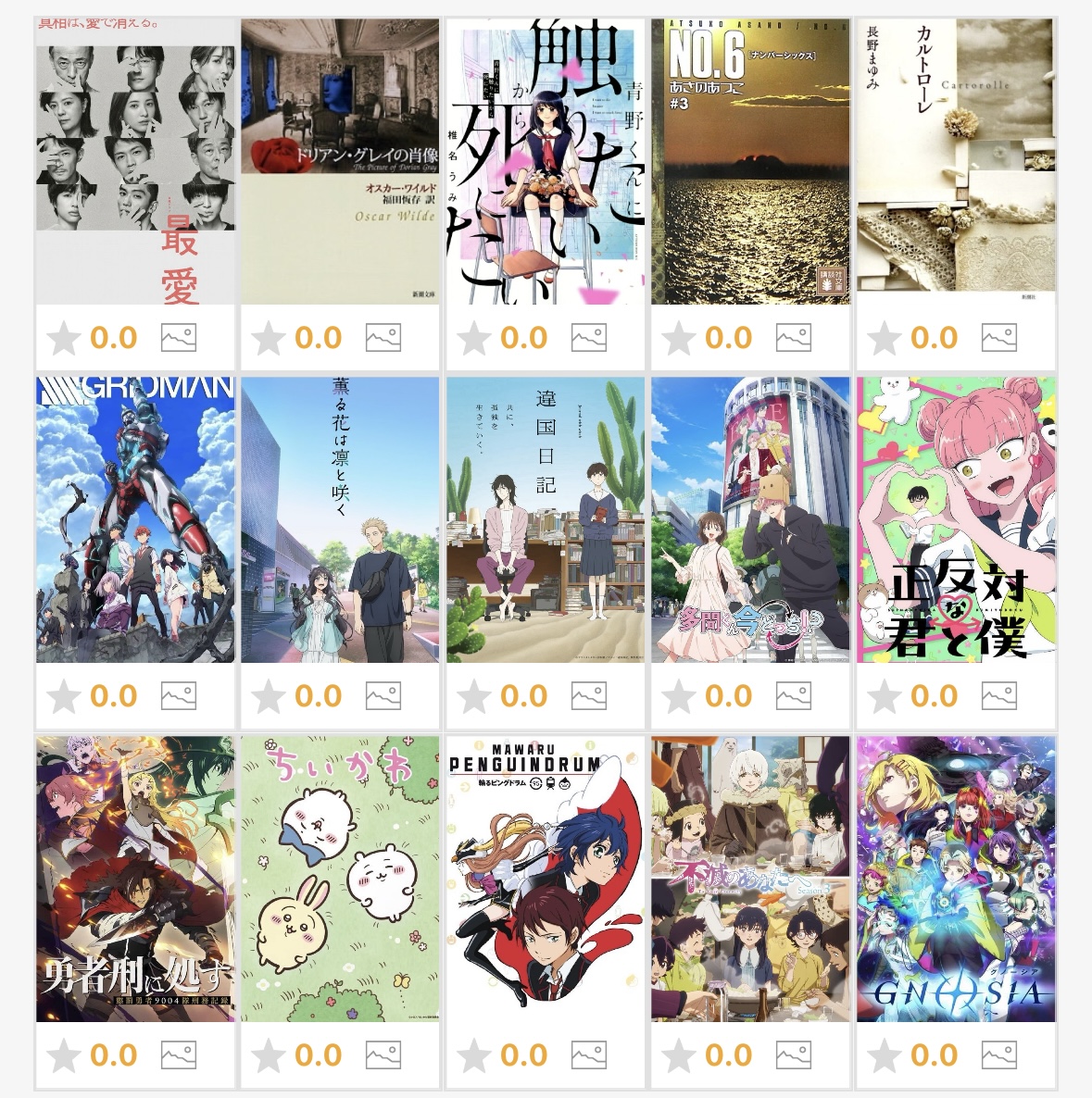The height and width of the screenshot is (1098, 1092).
Task: Tap the image icon under GRIDMAN
Action: click(x=178, y=696)
